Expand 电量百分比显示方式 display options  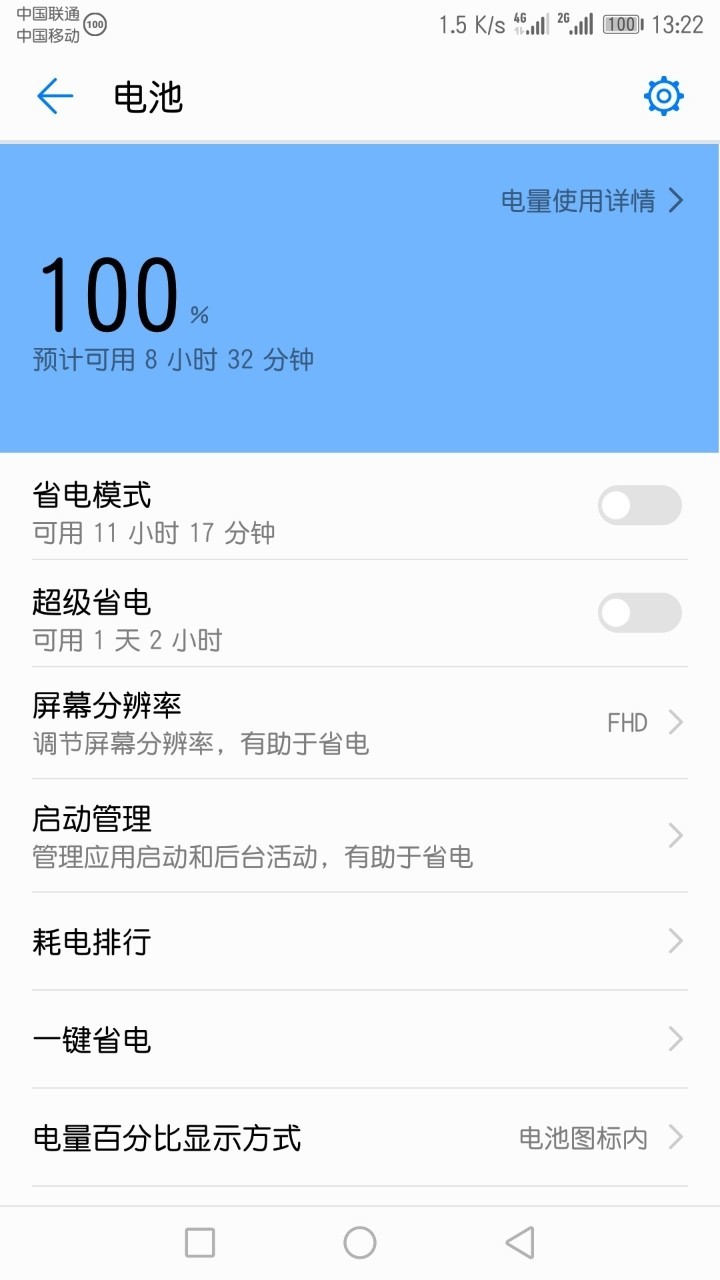[x=360, y=1137]
